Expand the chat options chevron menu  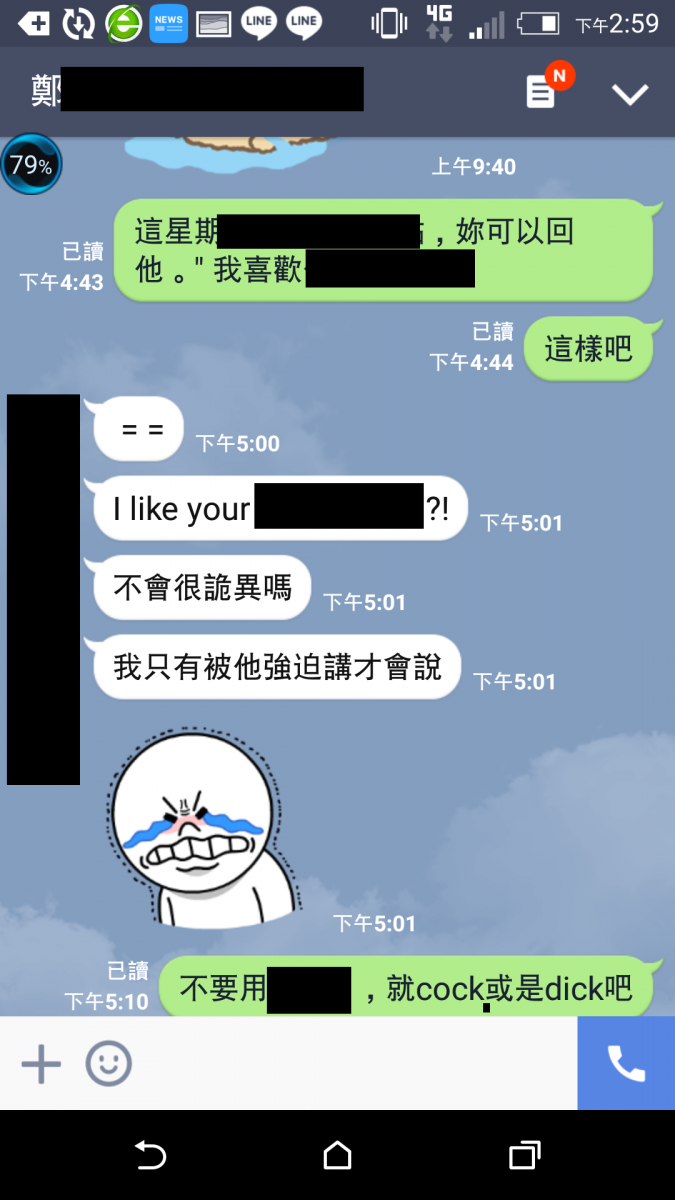[630, 94]
